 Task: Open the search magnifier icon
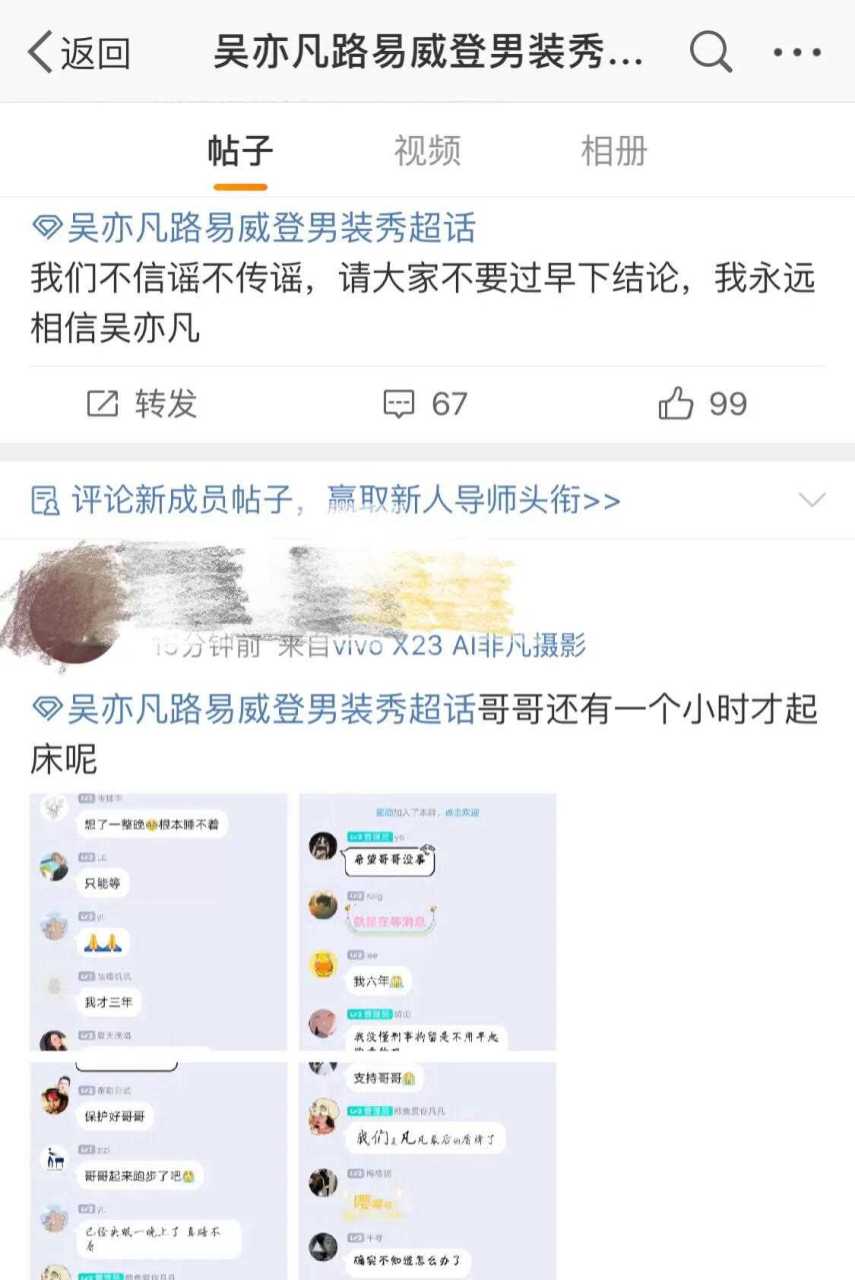(711, 50)
